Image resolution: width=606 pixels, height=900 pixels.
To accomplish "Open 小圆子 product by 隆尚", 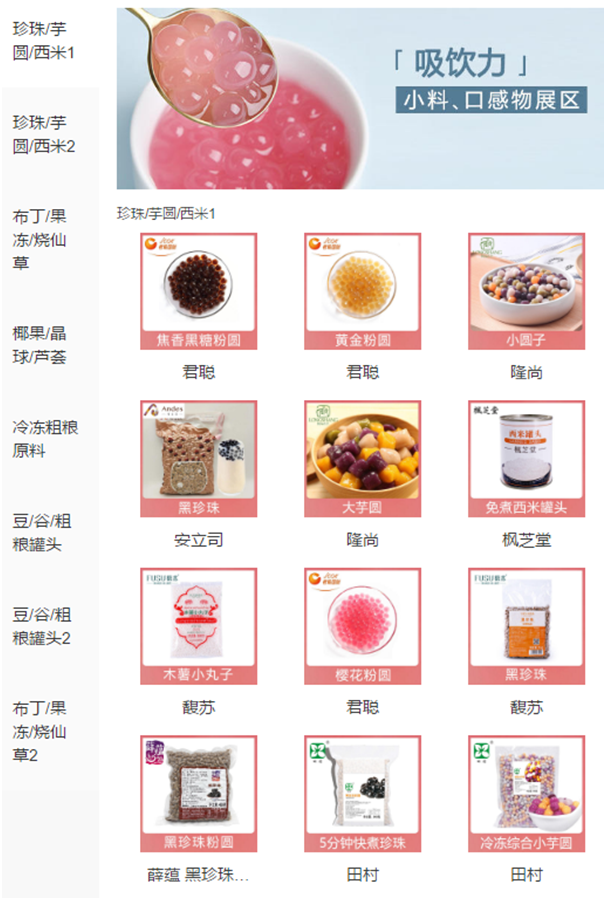I will click(x=526, y=291).
